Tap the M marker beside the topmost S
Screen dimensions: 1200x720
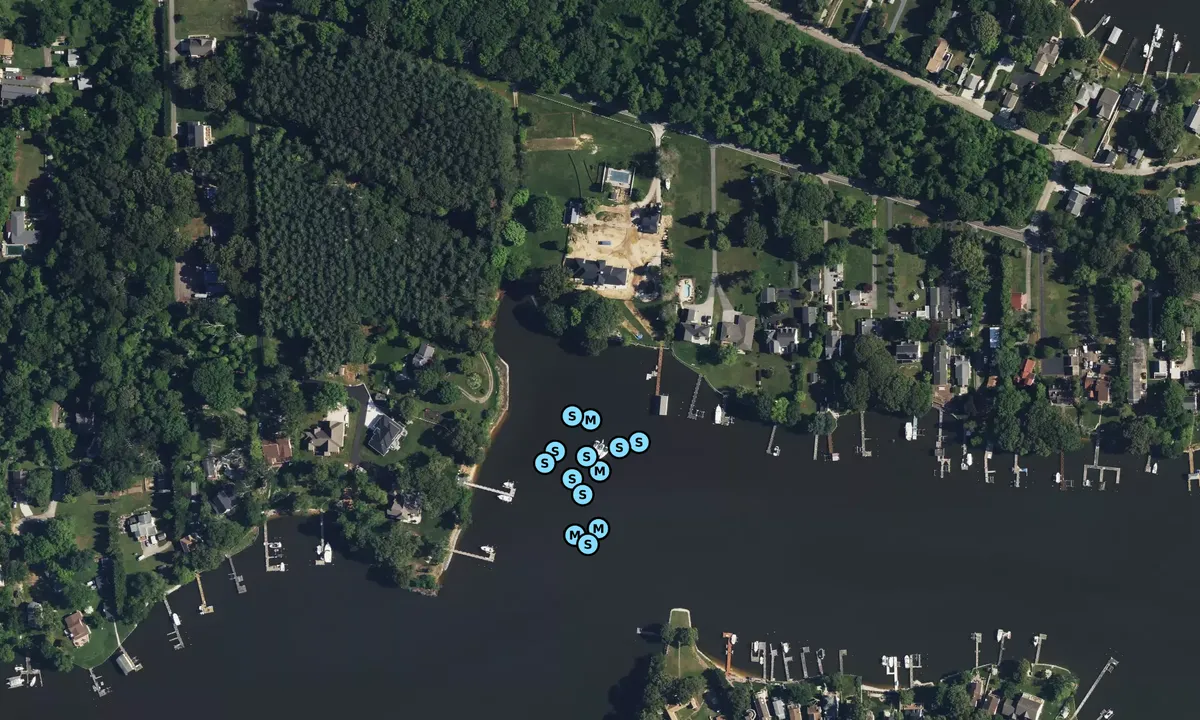pyautogui.click(x=590, y=420)
